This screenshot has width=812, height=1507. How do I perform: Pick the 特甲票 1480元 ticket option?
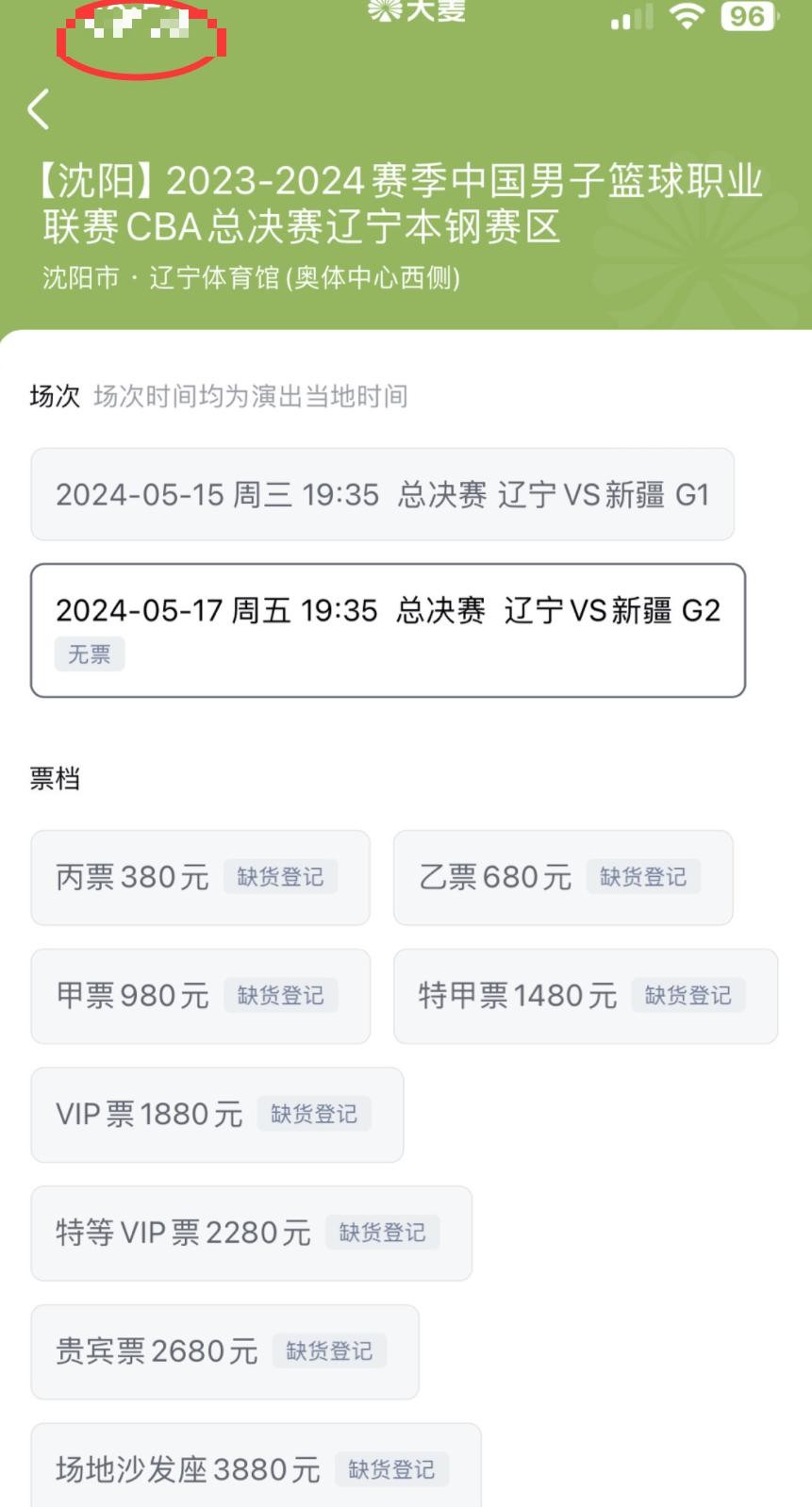click(x=585, y=996)
